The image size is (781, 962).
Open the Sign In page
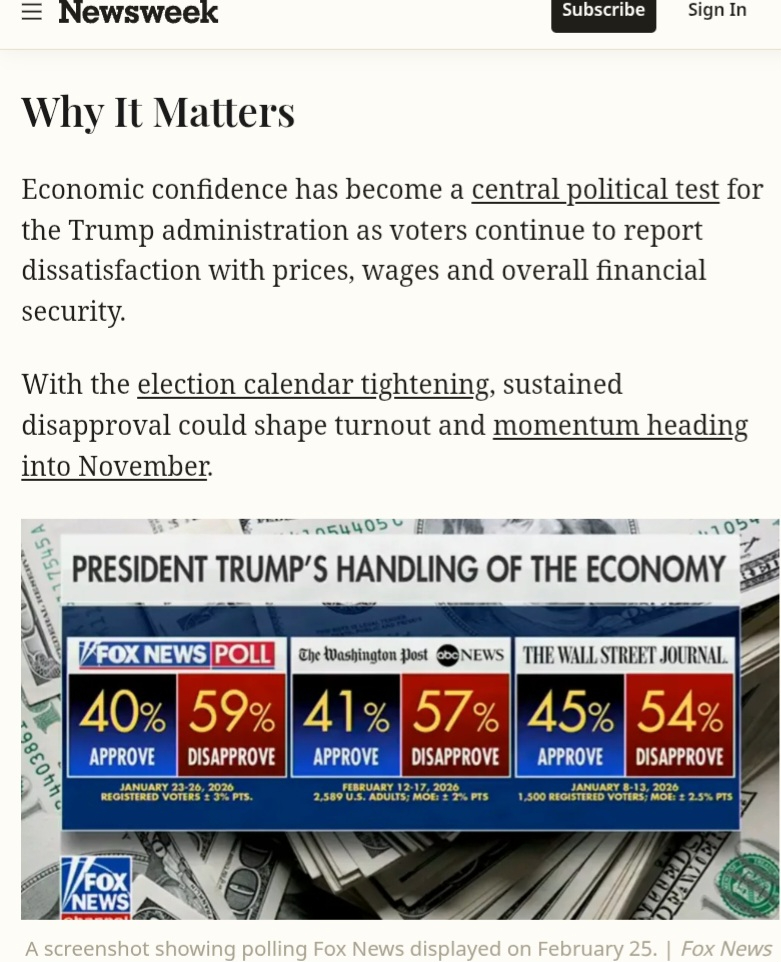(716, 11)
